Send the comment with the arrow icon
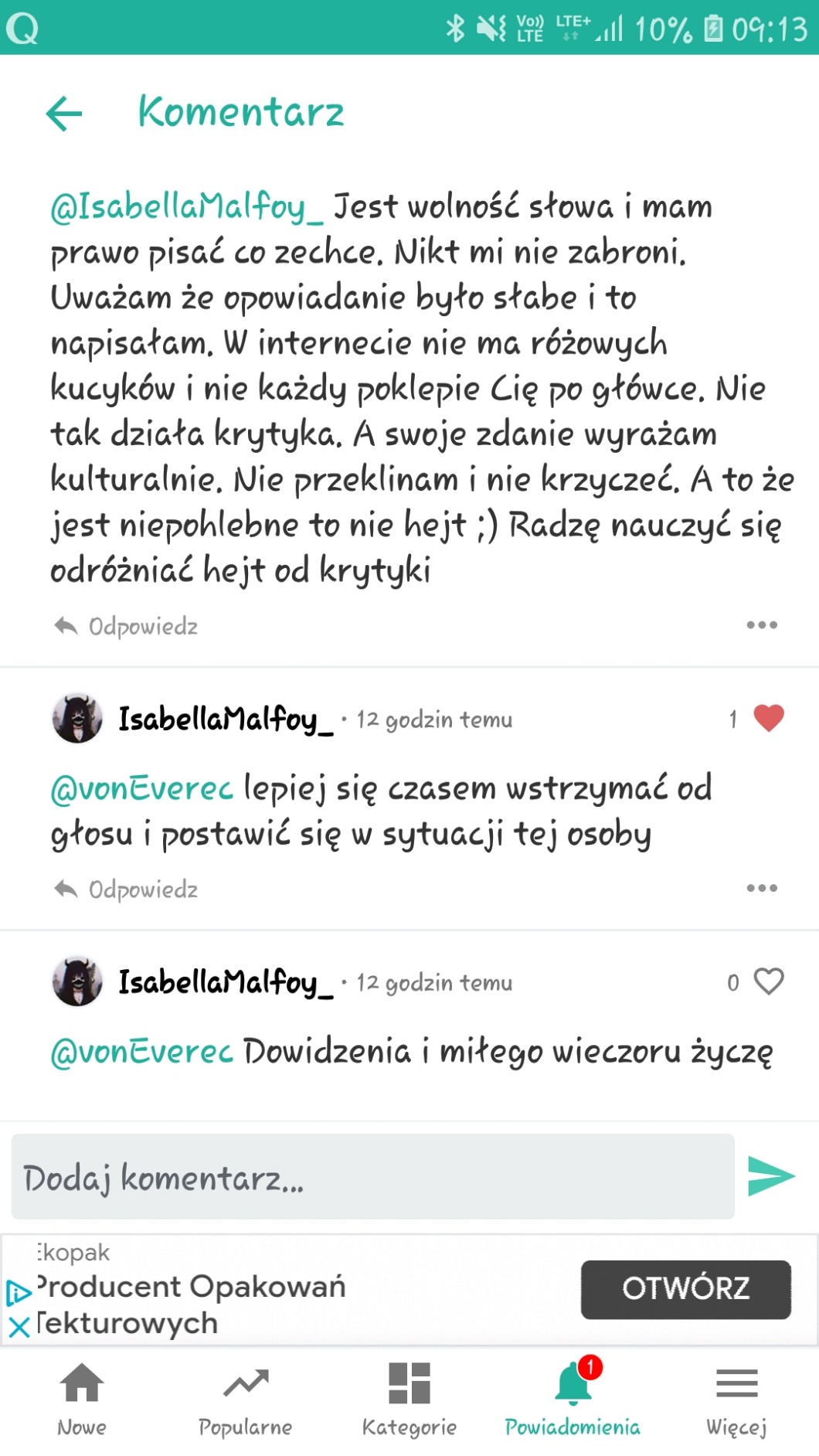This screenshot has width=819, height=1456. [771, 1177]
